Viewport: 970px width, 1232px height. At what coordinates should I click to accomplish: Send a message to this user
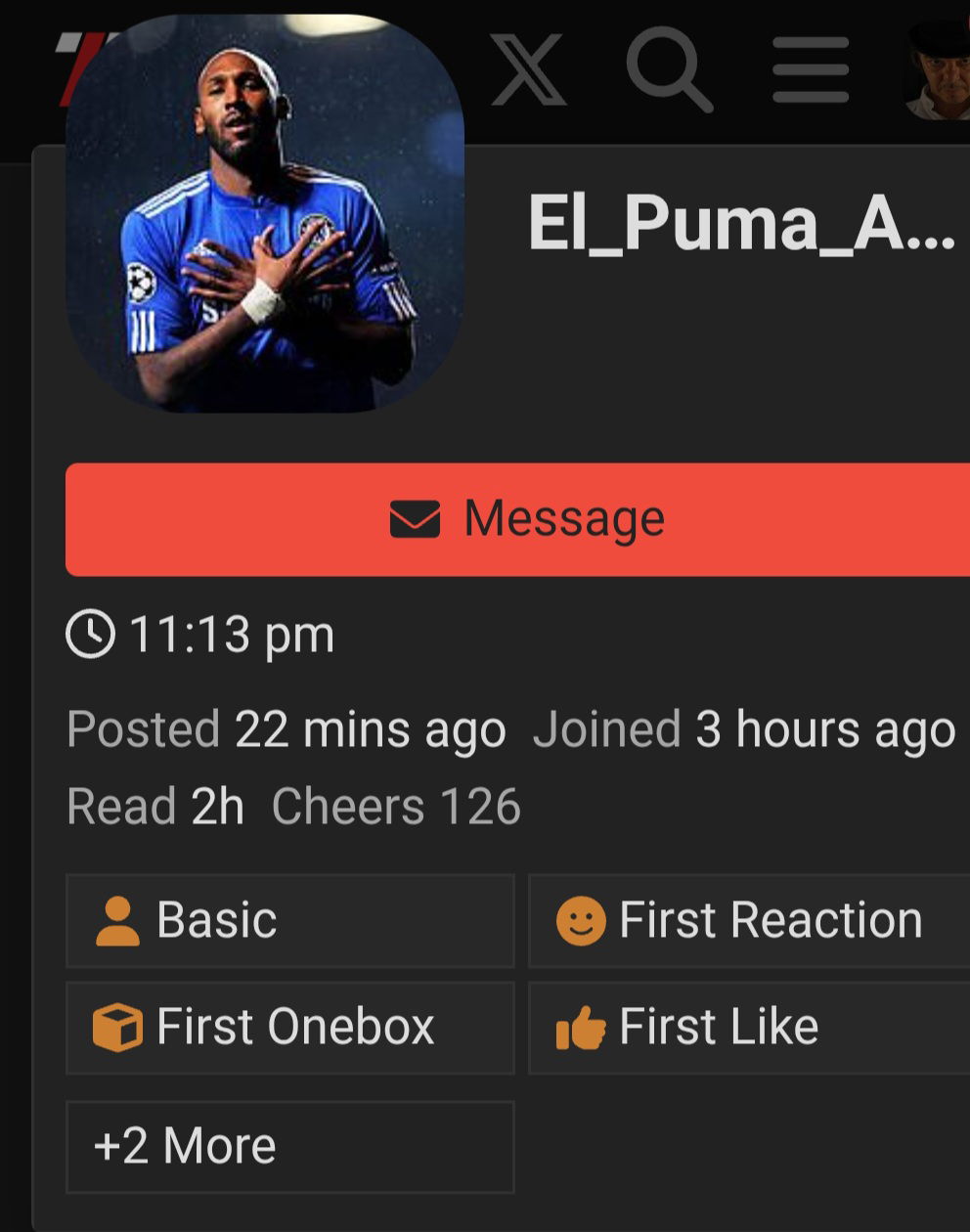coord(526,519)
